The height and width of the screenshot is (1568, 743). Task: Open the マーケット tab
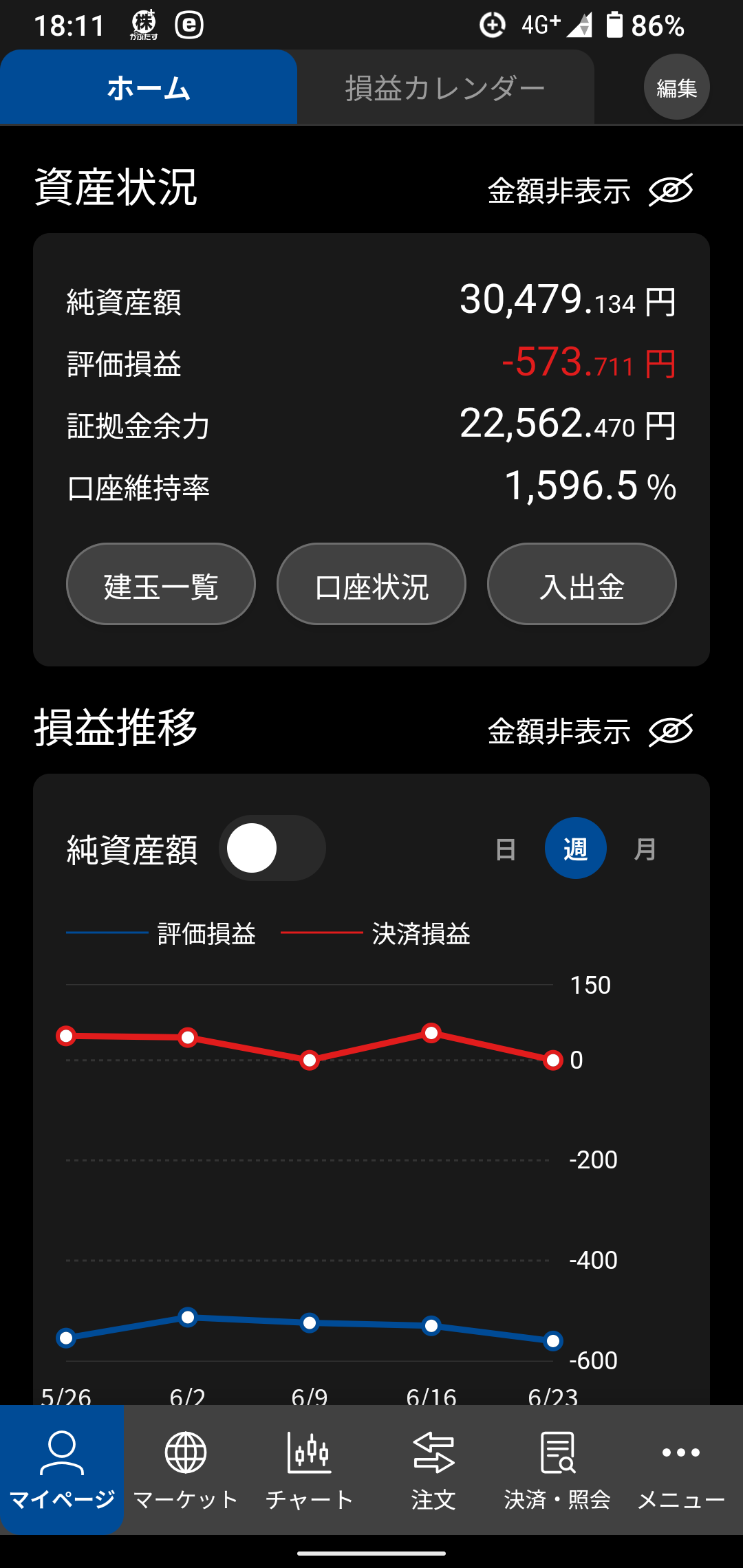186,1470
